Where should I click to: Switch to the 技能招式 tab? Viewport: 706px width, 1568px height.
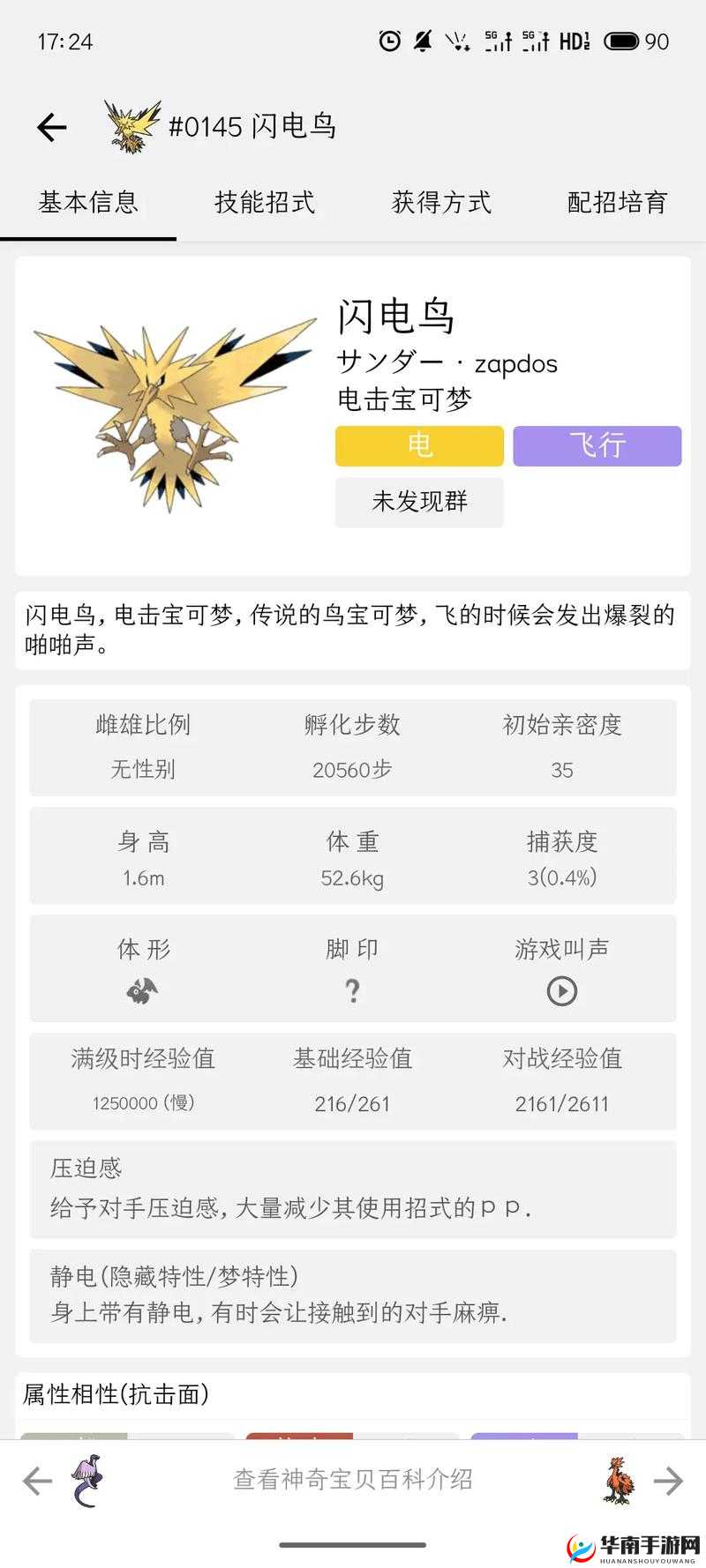[265, 202]
